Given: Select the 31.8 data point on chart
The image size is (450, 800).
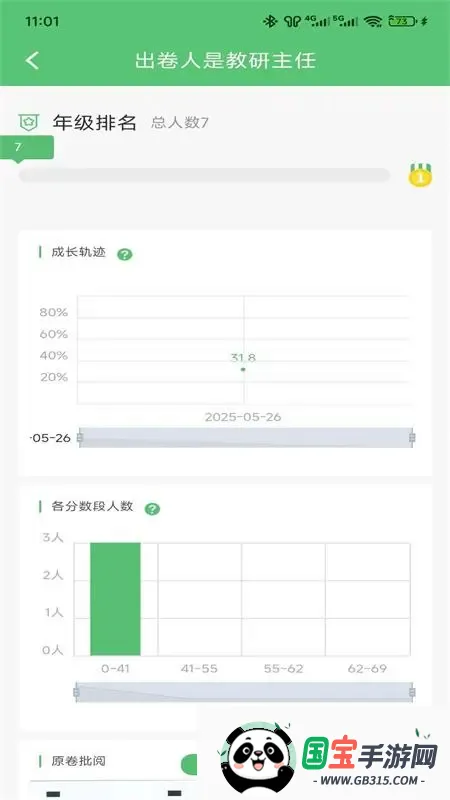Looking at the screenshot, I should coord(243,369).
